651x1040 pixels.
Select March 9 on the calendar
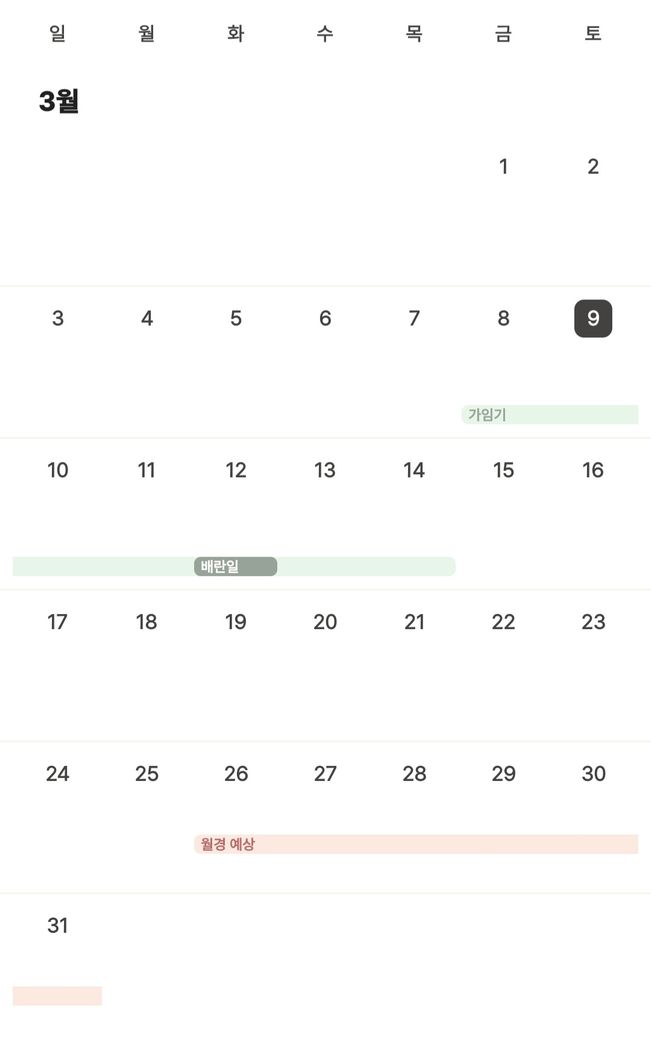coord(593,318)
